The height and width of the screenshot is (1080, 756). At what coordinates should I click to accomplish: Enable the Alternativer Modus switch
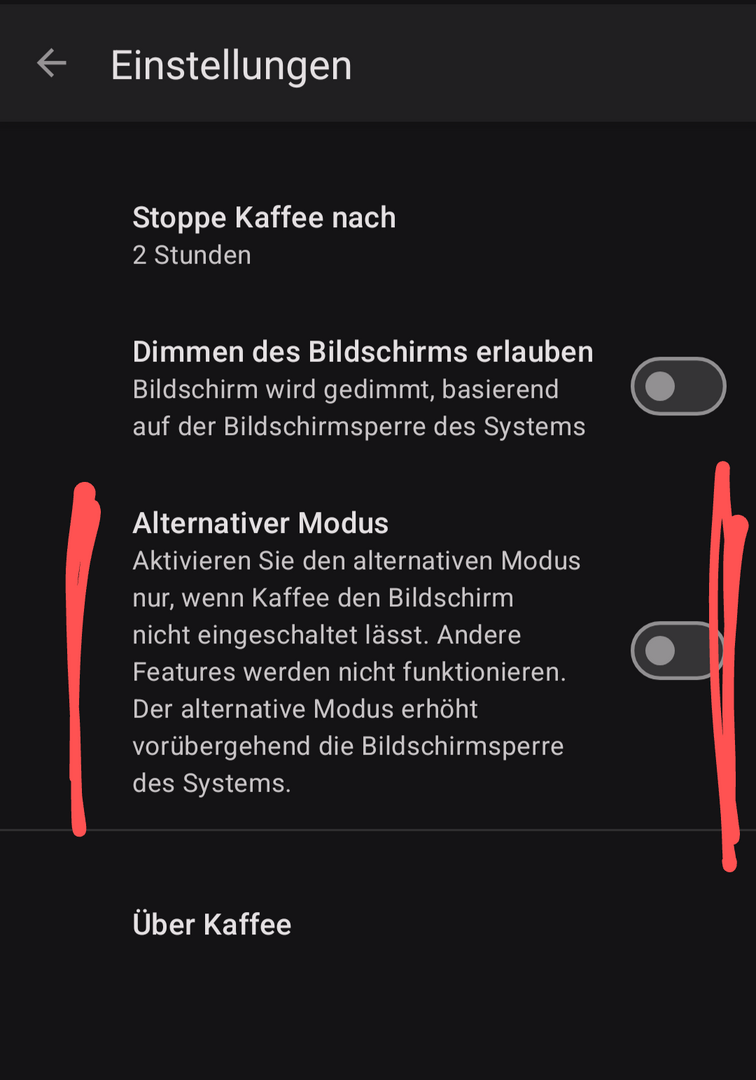click(675, 651)
